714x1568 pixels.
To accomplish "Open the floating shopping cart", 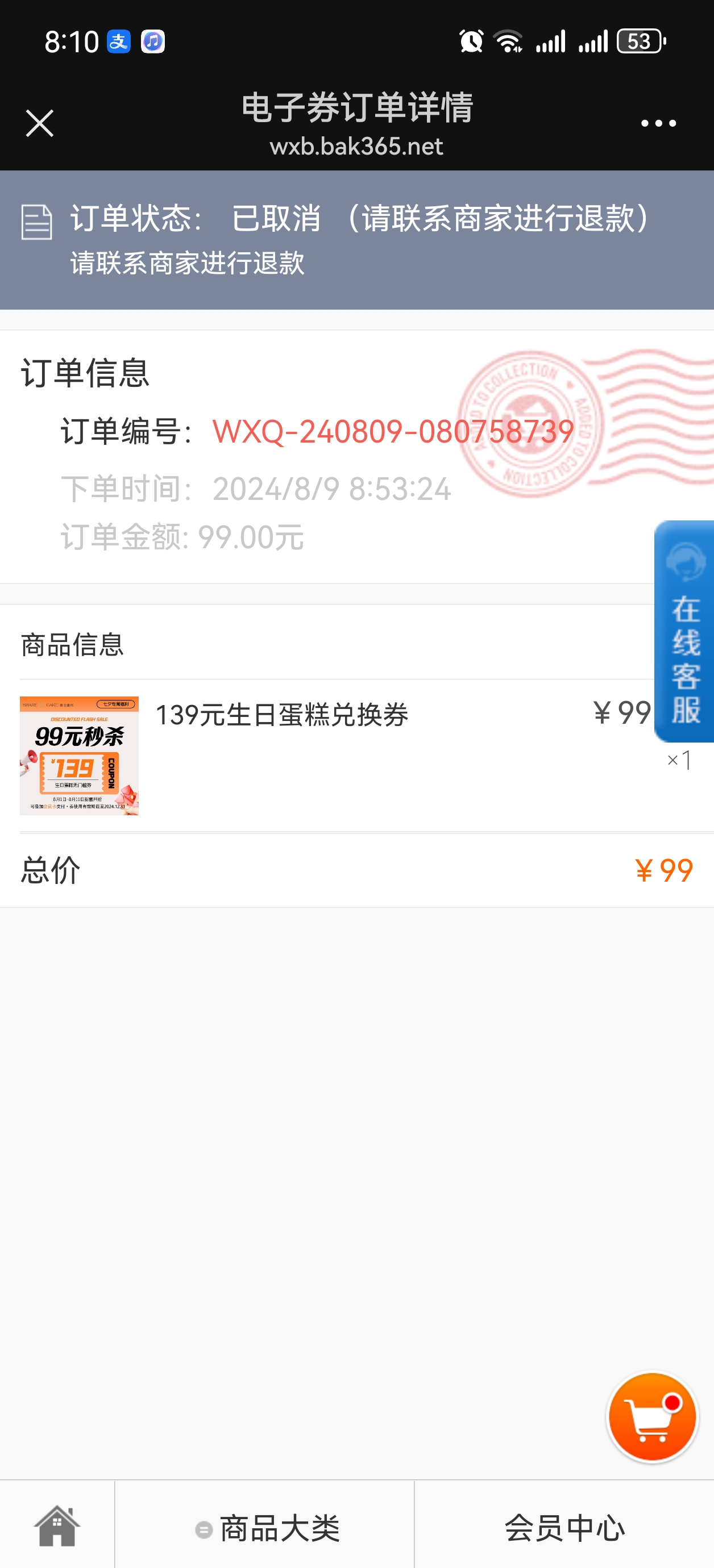I will pyautogui.click(x=653, y=1416).
